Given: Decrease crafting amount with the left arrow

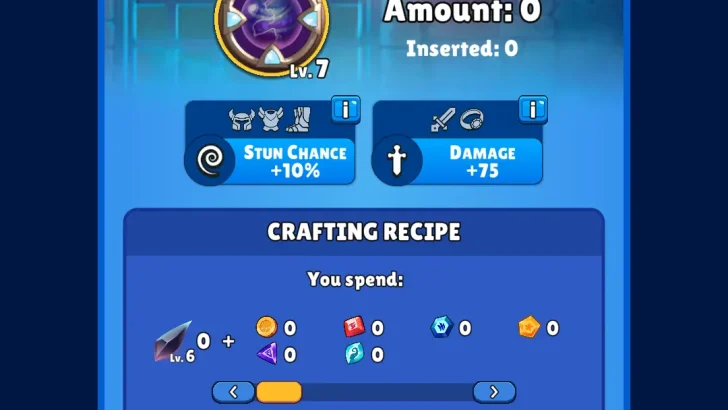Looking at the screenshot, I should coord(234,391).
